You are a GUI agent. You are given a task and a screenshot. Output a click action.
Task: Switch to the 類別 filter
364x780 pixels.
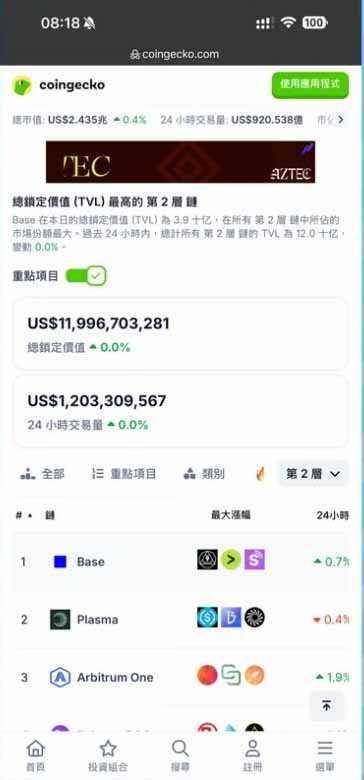coord(204,474)
